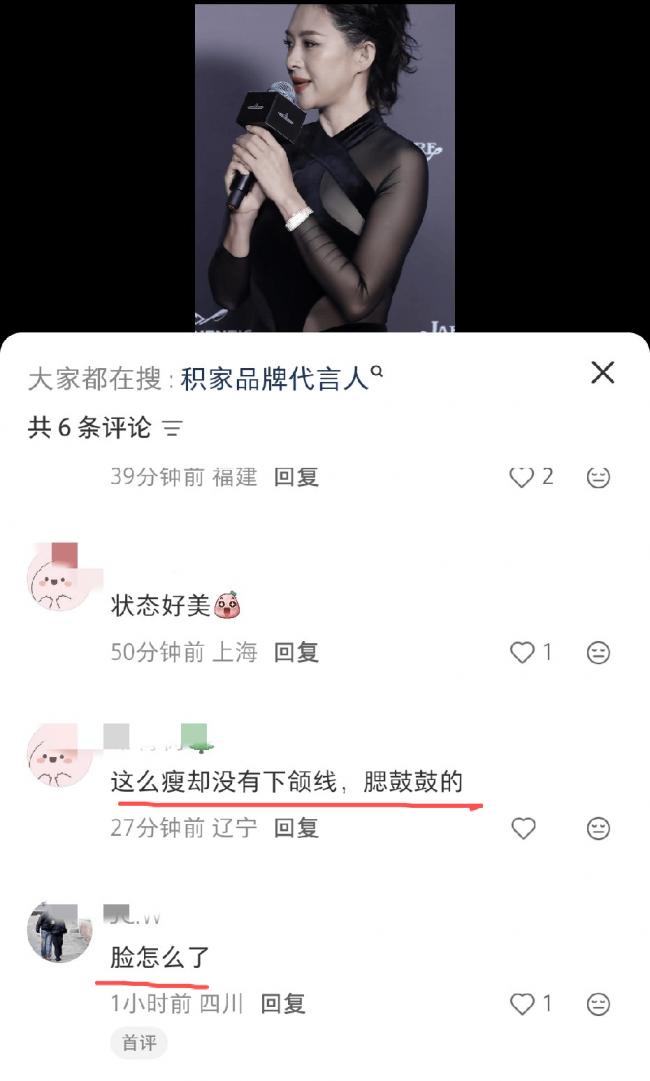The image size is (650, 1081).
Task: Close the comments panel
Action: click(602, 373)
